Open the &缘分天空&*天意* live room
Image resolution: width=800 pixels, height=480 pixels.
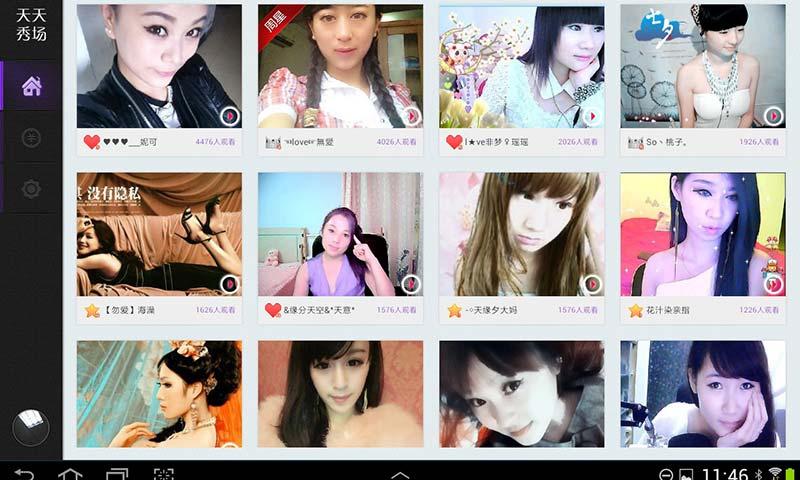click(x=340, y=235)
